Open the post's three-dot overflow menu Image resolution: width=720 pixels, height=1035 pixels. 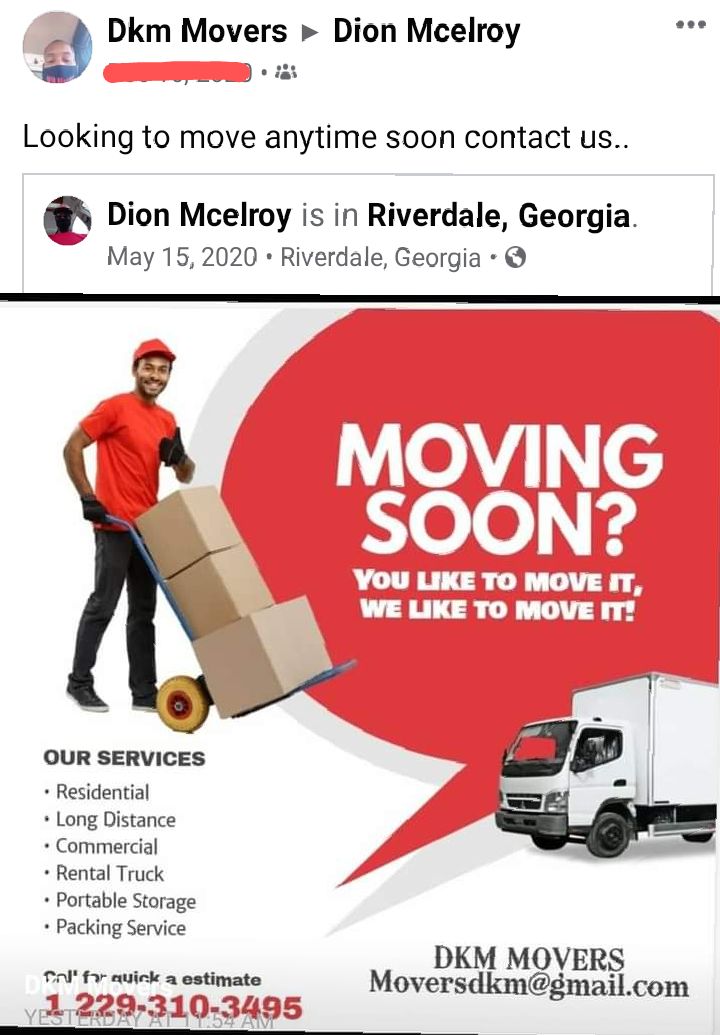[690, 25]
